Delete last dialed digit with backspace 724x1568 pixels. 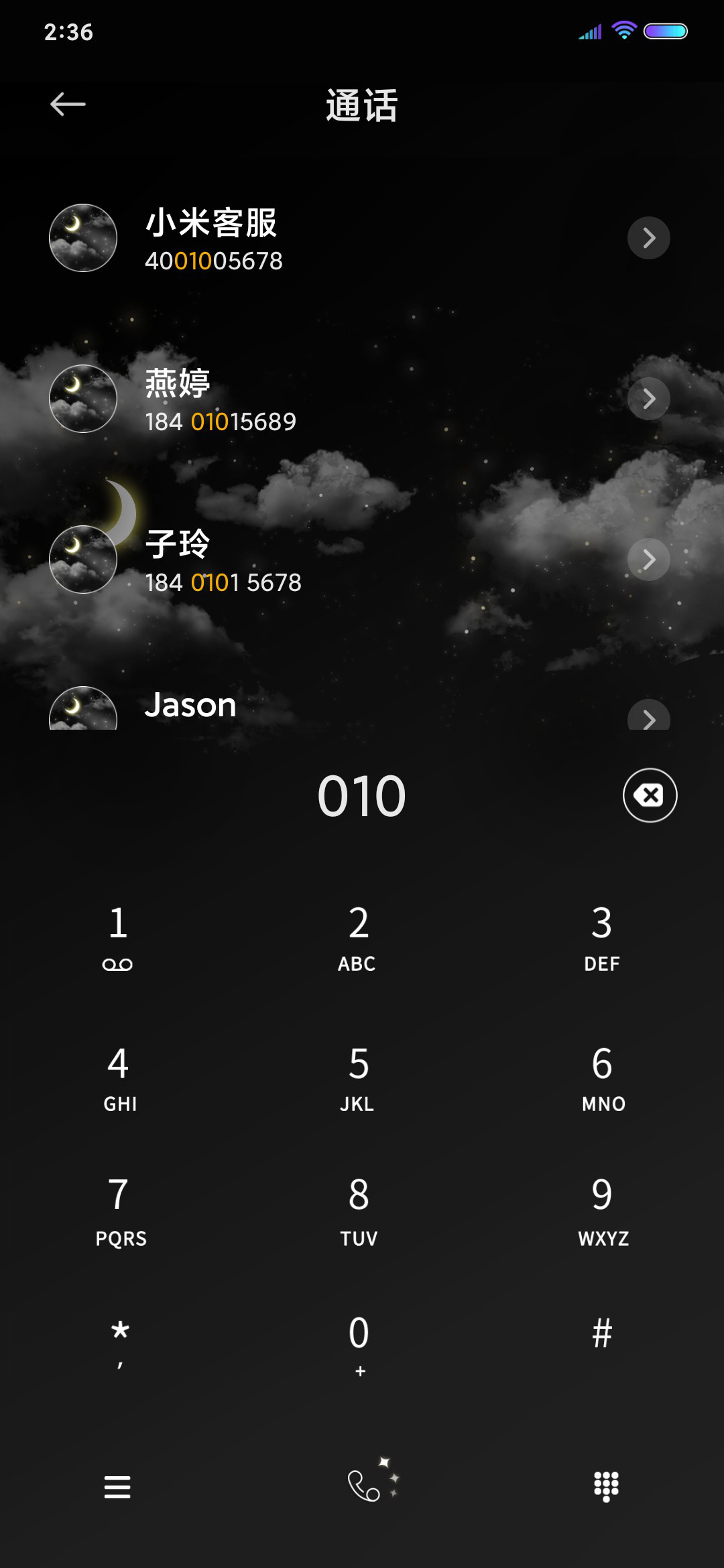click(650, 795)
